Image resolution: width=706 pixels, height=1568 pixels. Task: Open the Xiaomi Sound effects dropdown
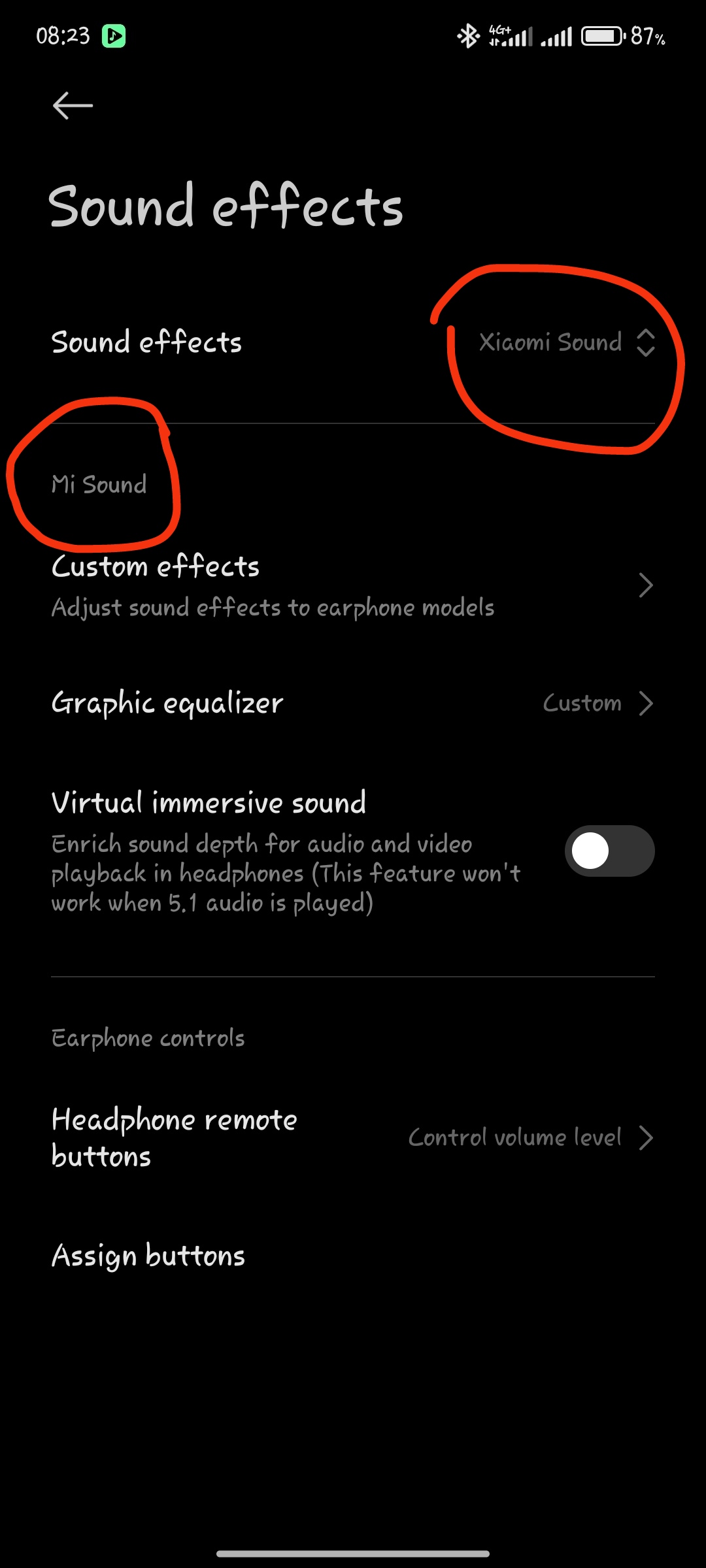567,342
